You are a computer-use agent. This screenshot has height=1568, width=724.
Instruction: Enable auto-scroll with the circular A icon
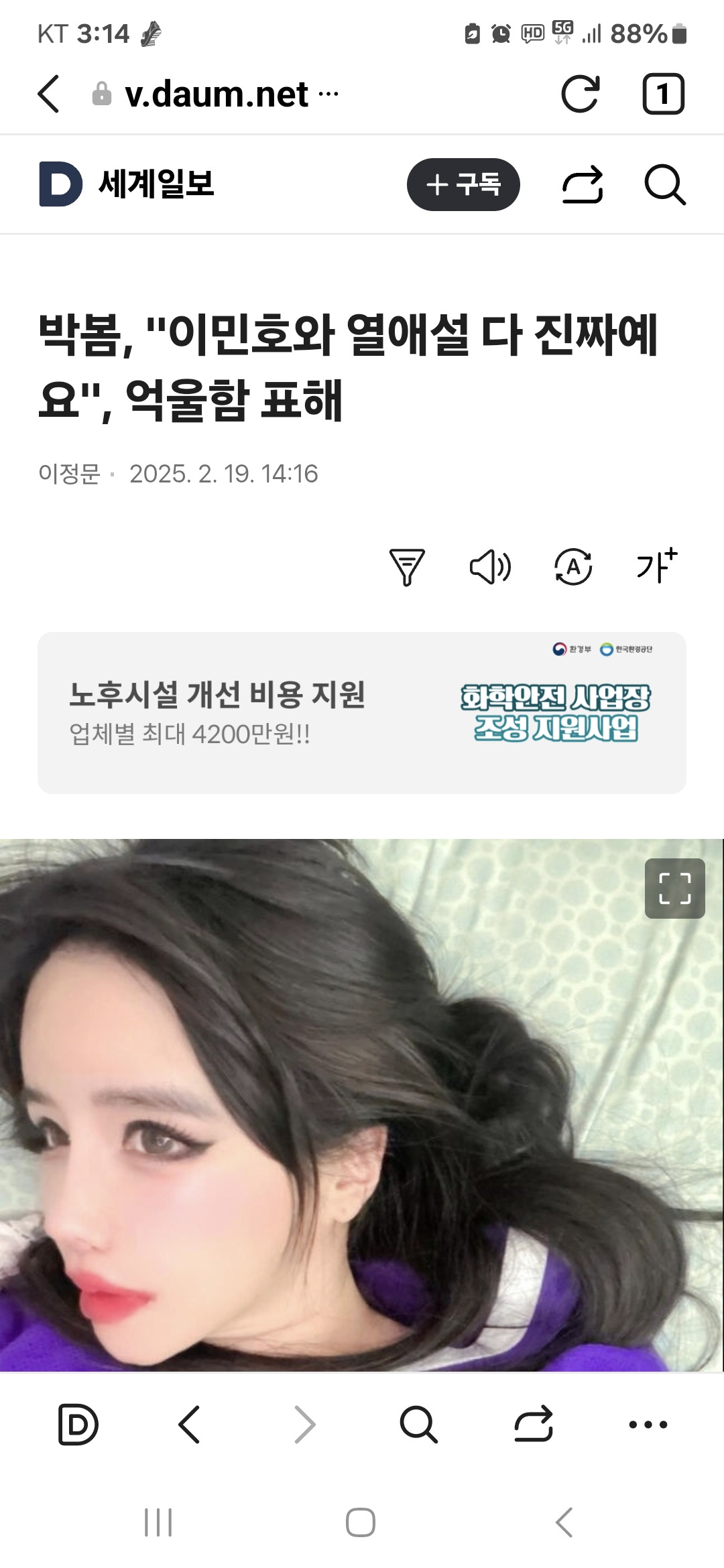[x=573, y=568]
